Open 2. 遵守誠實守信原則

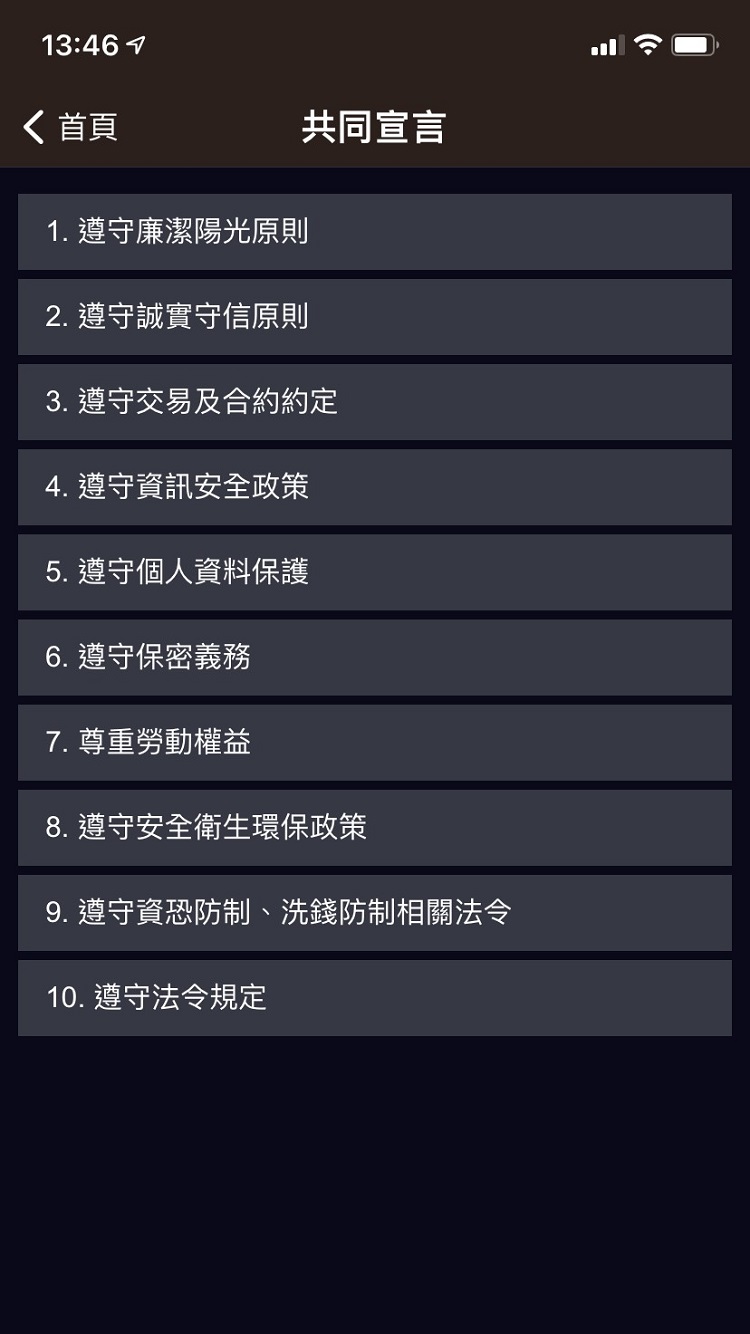(374, 317)
